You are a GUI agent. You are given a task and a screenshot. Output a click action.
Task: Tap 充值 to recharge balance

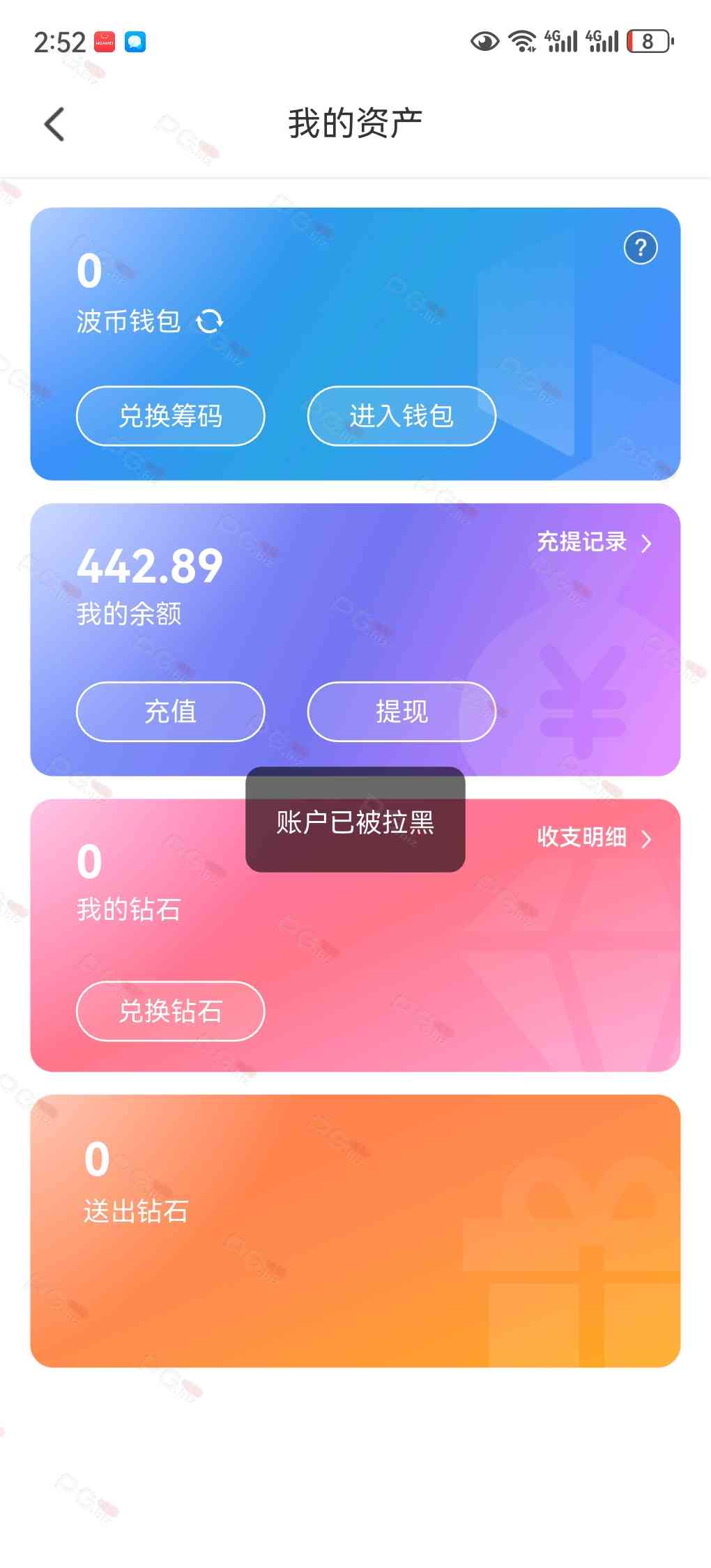(170, 712)
